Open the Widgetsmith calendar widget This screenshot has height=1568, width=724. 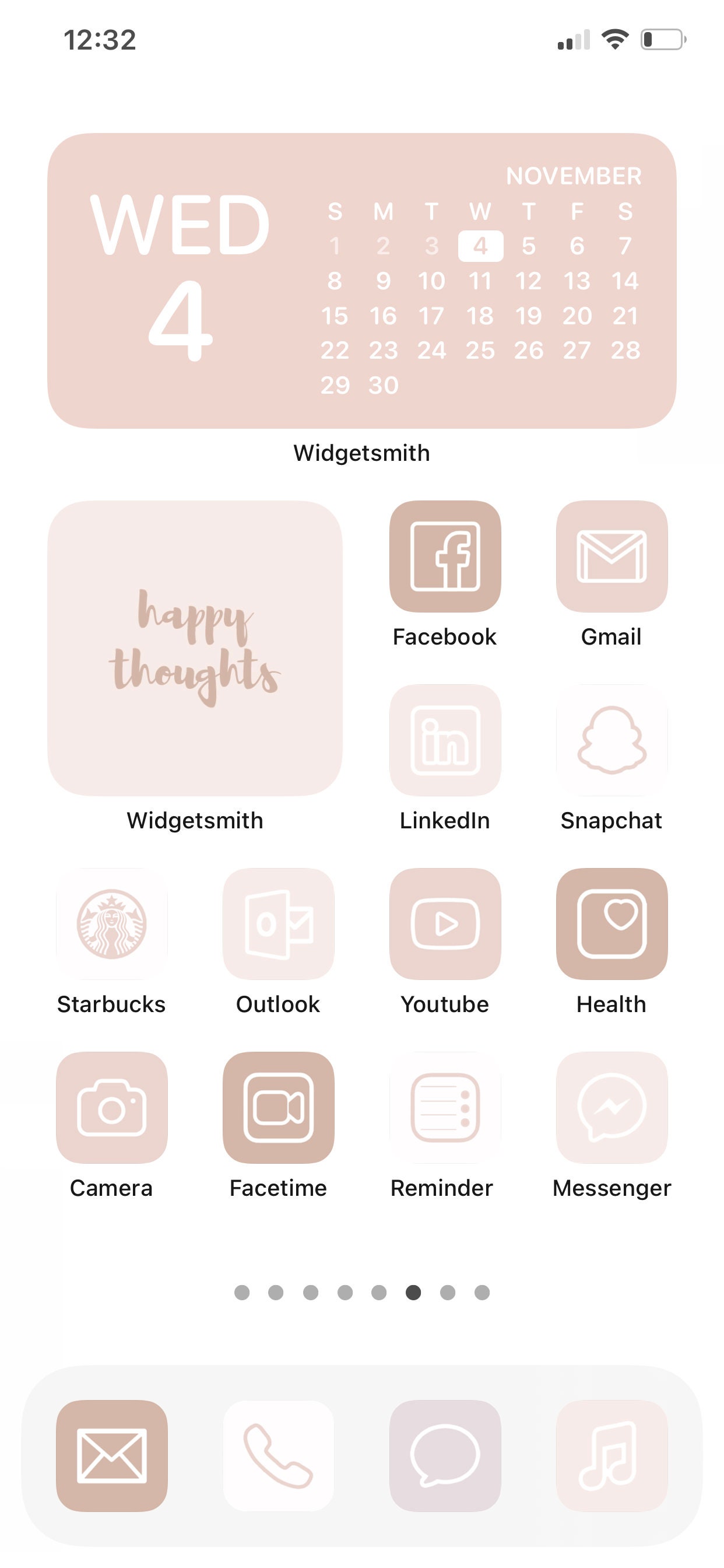pyautogui.click(x=362, y=281)
